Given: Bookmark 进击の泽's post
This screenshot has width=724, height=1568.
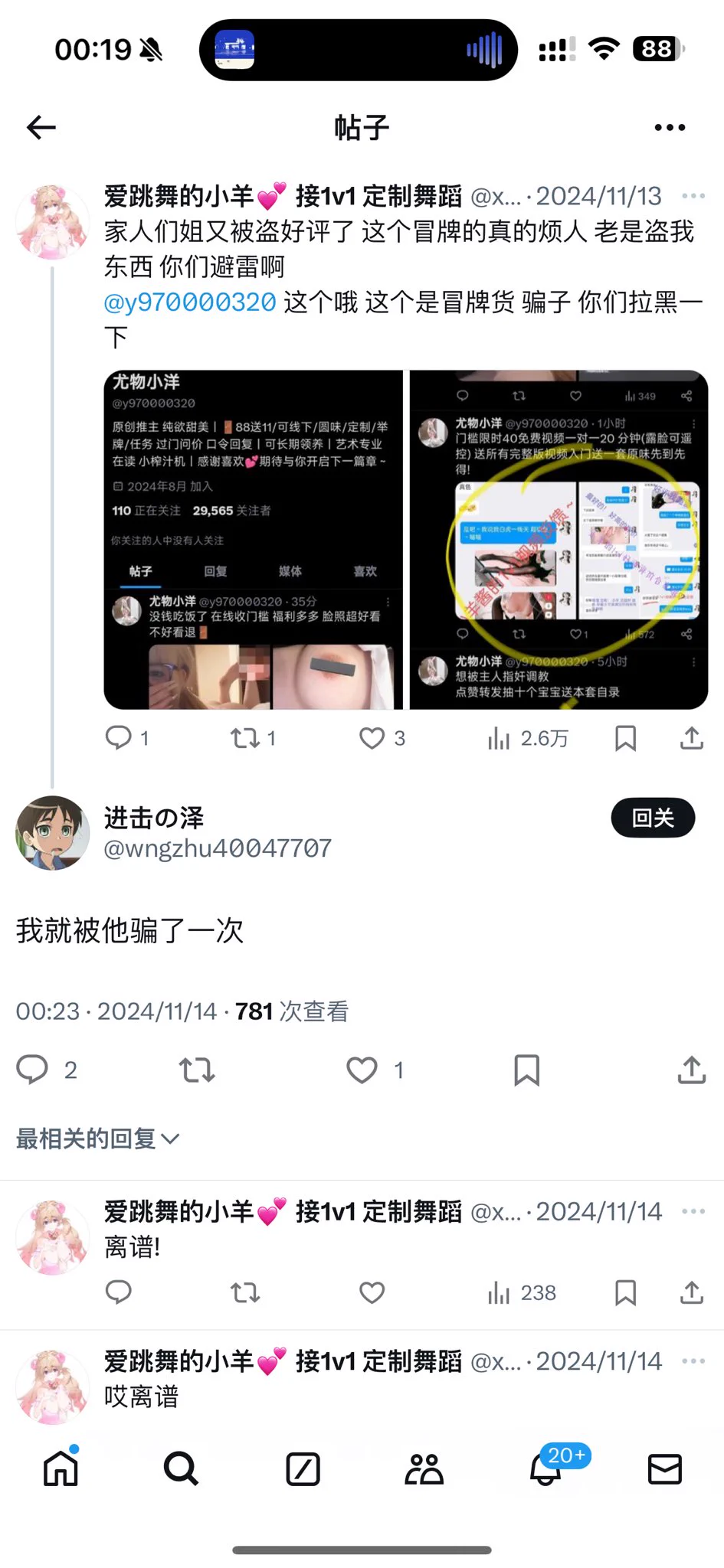Looking at the screenshot, I should [526, 1070].
